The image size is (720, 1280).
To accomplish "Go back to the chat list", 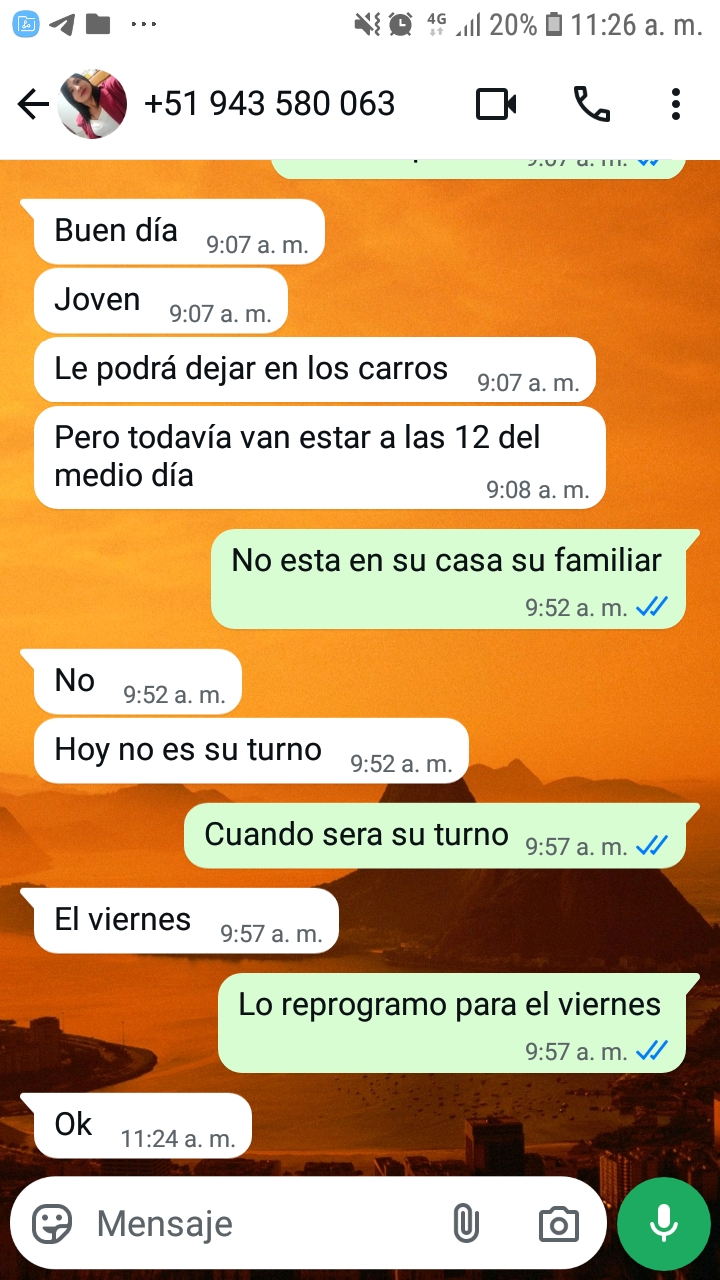I will pos(32,104).
